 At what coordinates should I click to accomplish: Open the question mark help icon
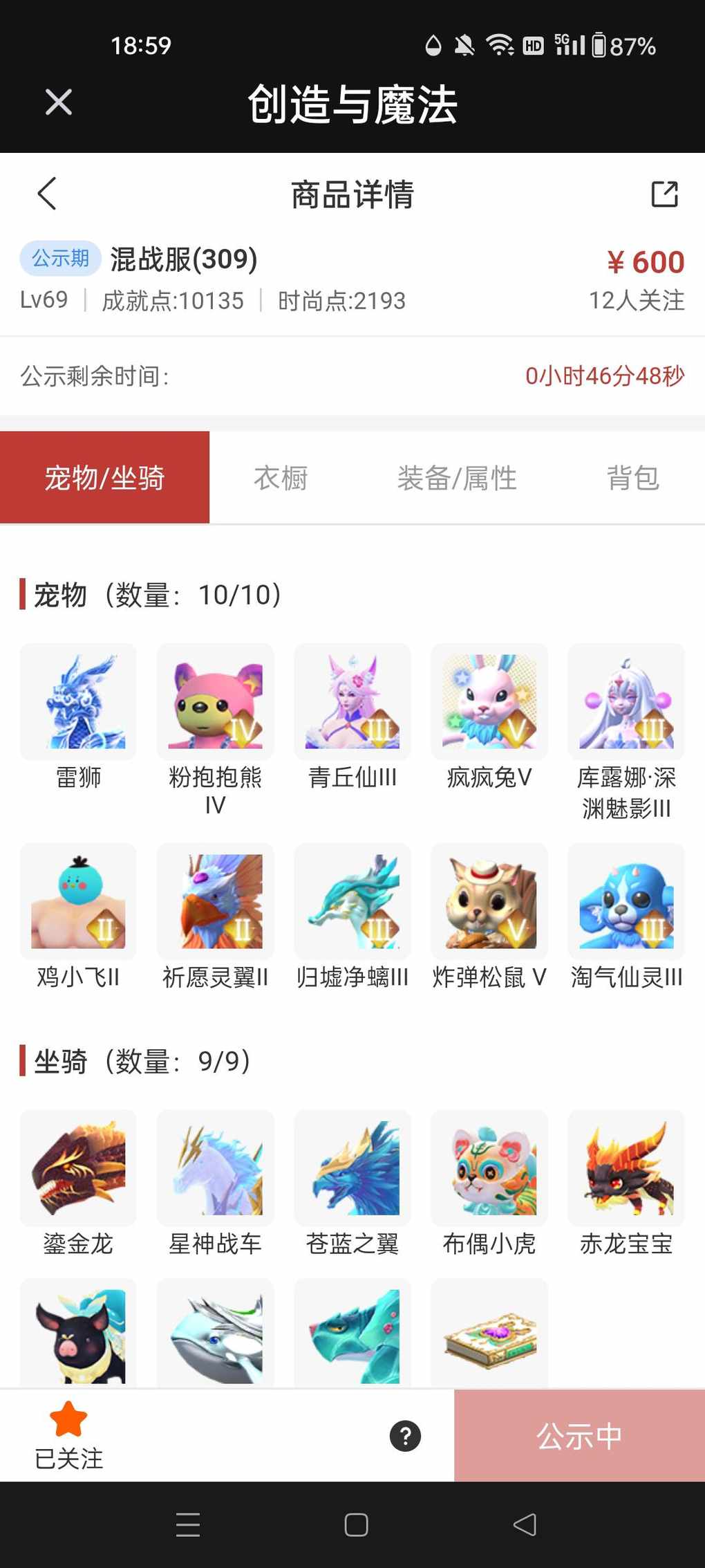[405, 1436]
